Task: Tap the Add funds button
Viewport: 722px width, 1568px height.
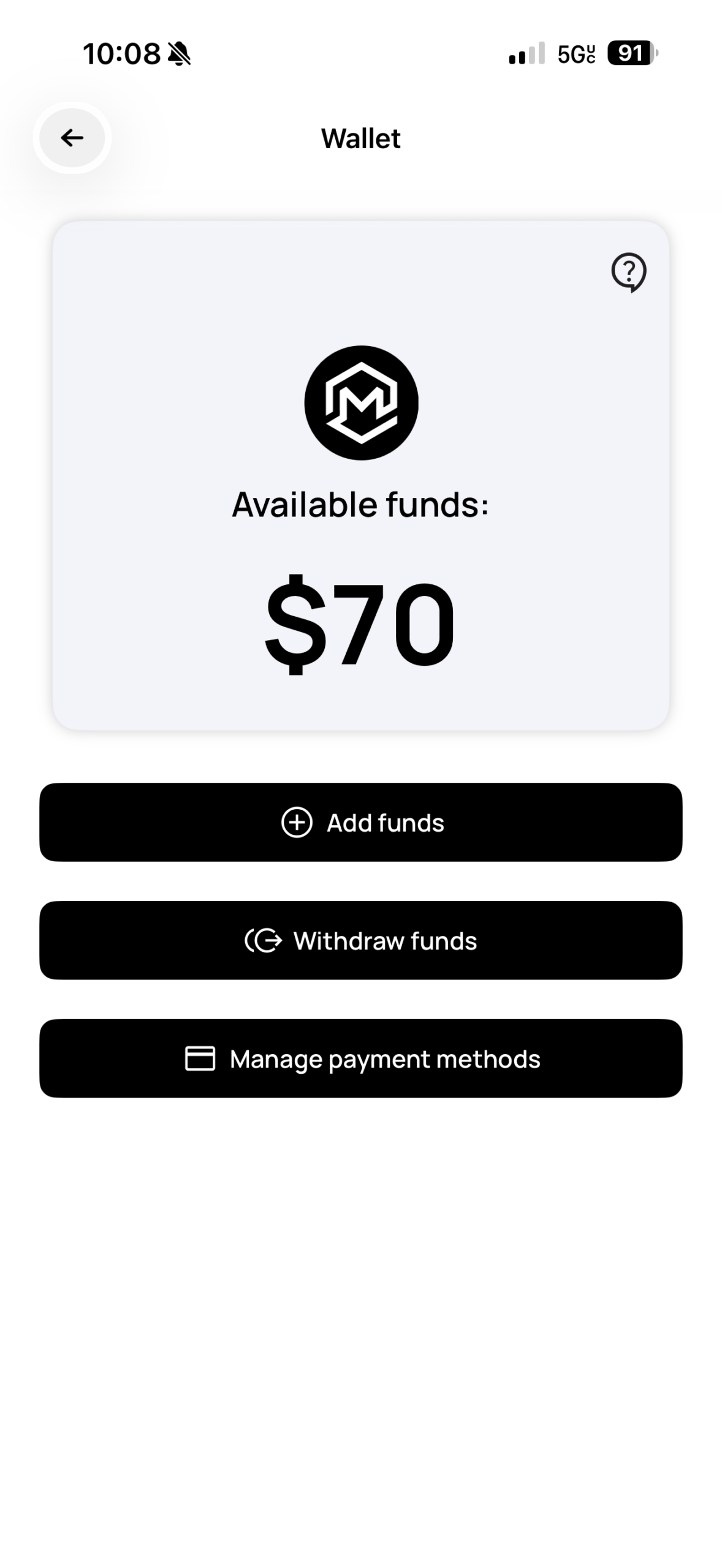Action: pos(360,822)
